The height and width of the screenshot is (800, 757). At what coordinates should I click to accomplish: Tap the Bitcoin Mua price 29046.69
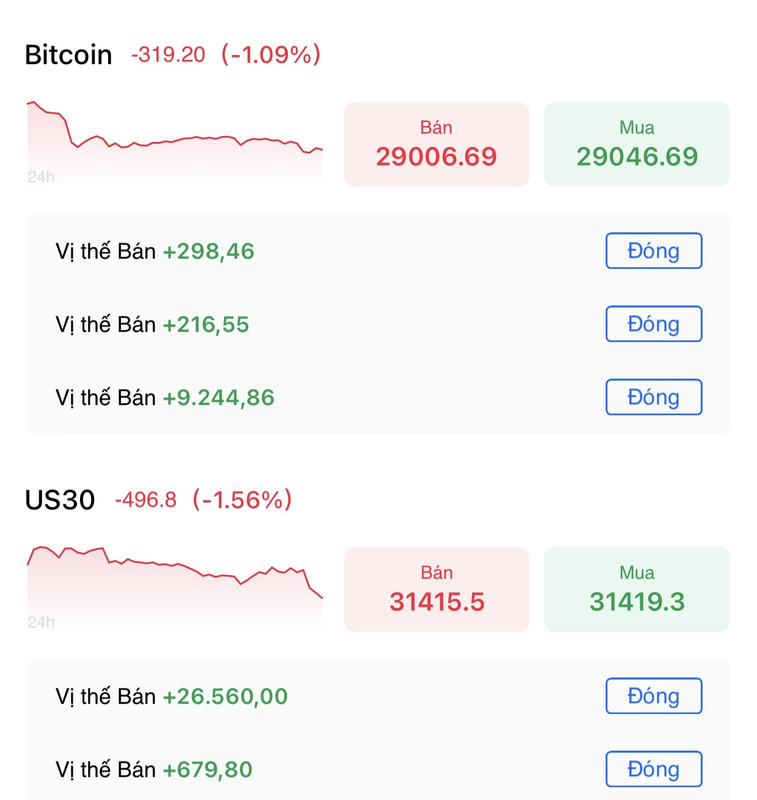636,144
